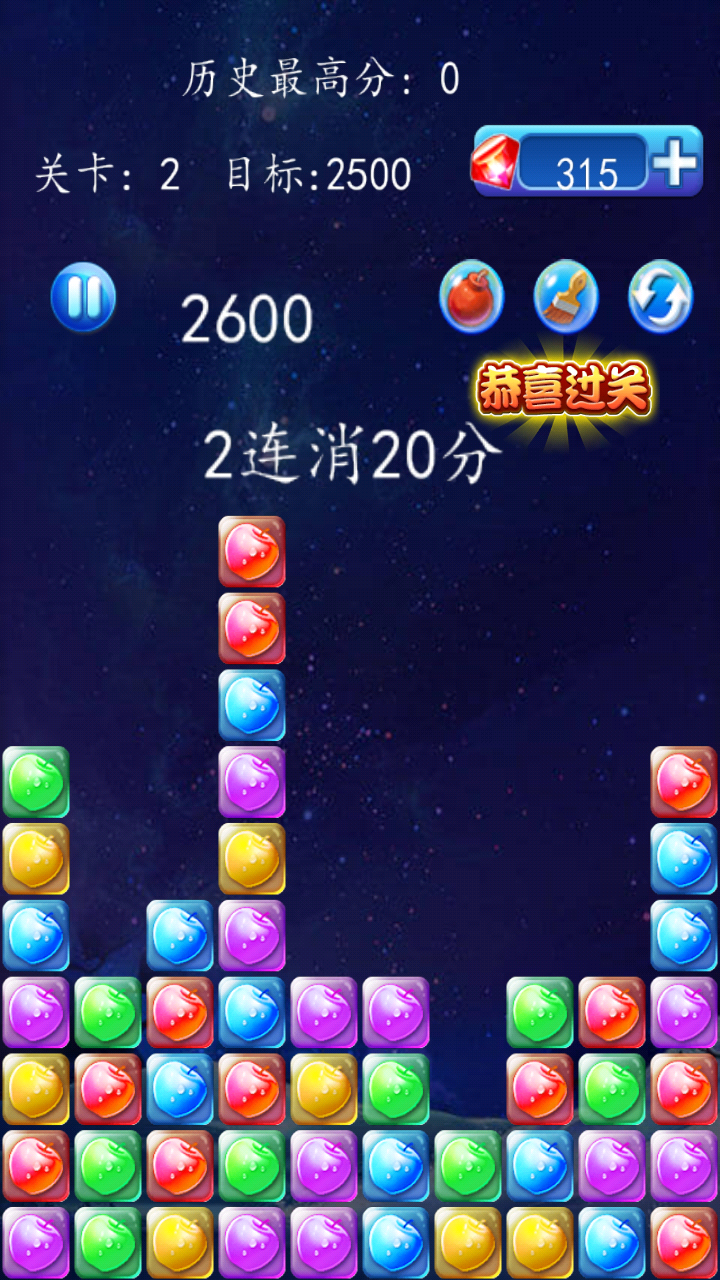Add more gems with the plus button
720x1280 pixels.
pyautogui.click(x=676, y=161)
